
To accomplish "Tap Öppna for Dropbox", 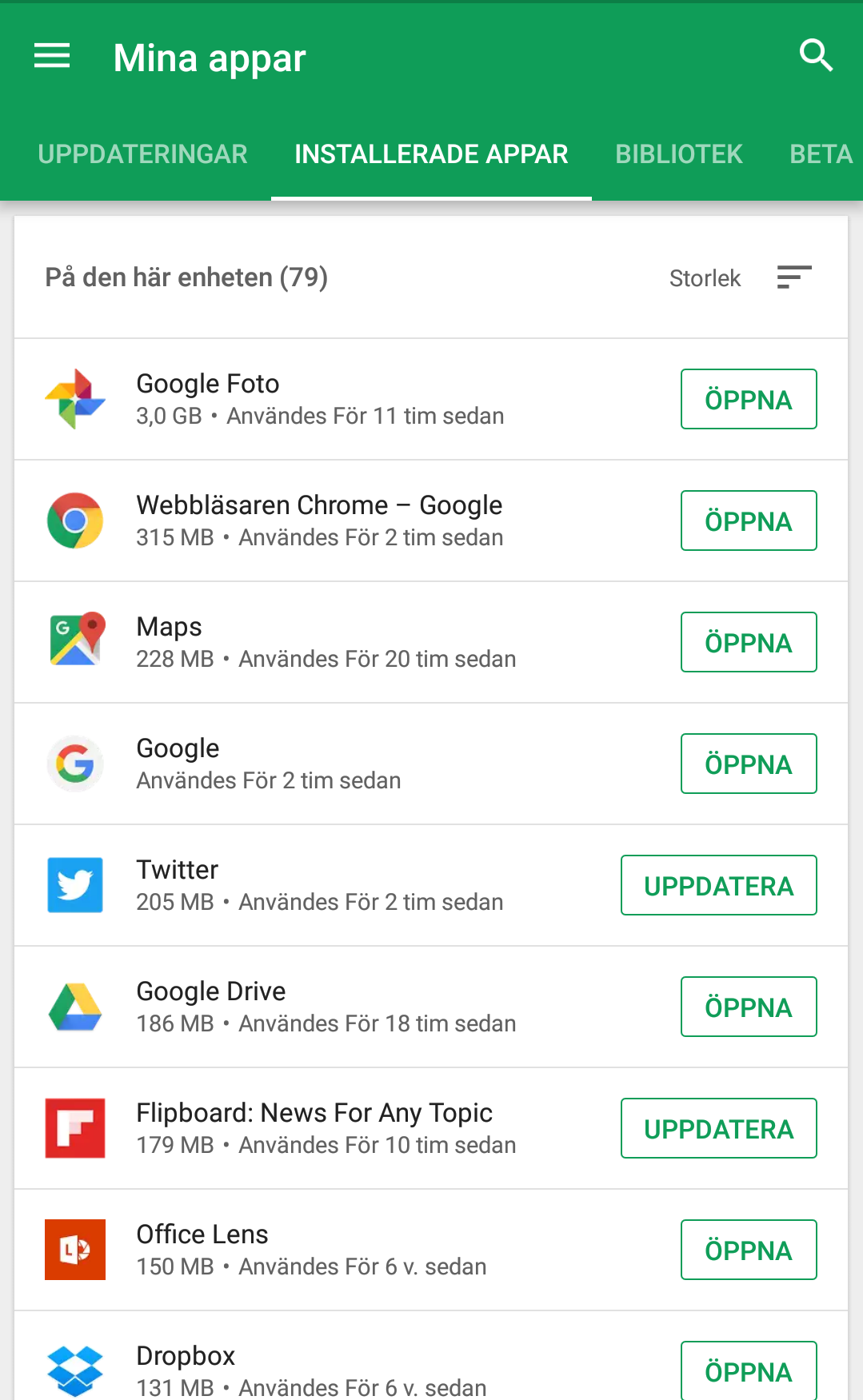I will click(x=749, y=1370).
